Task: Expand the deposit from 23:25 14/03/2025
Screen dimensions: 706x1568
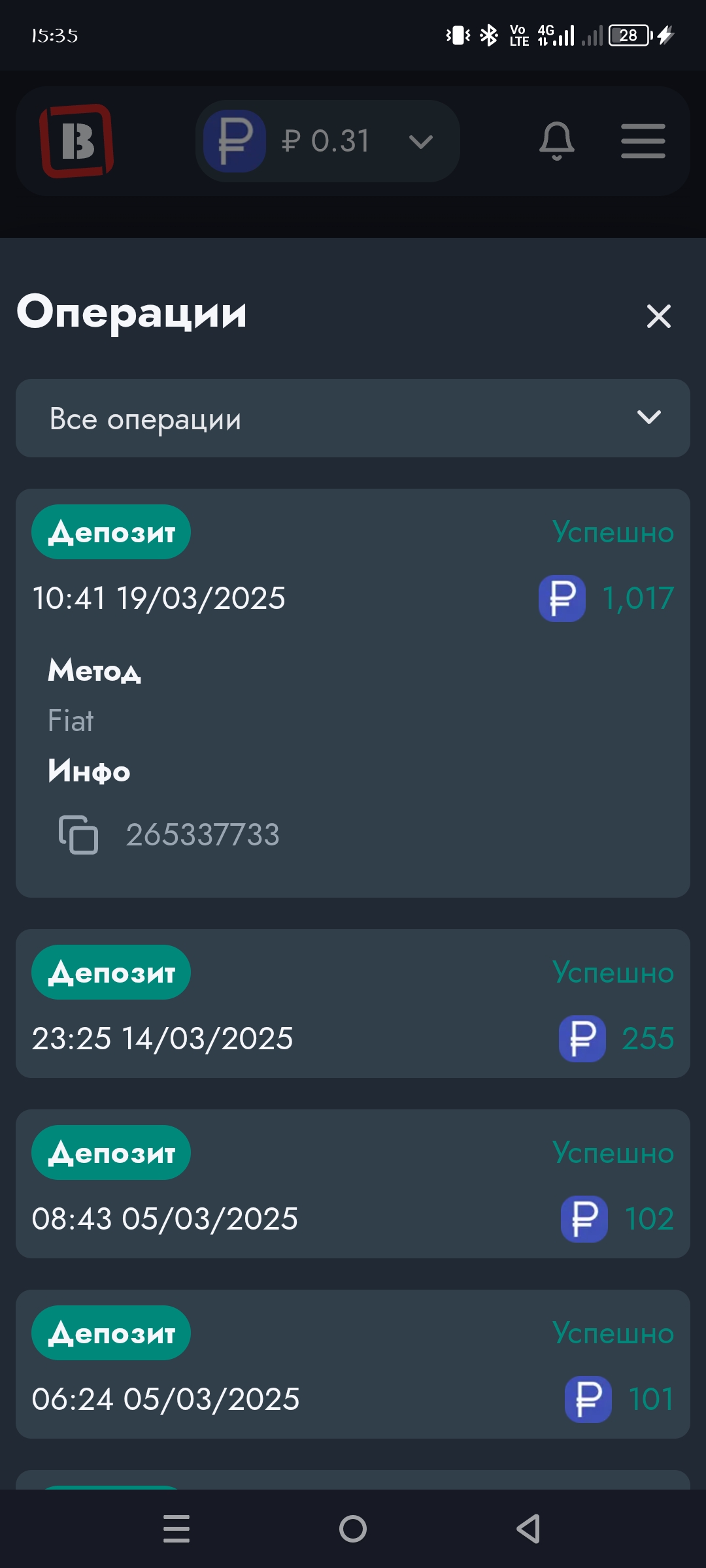Action: click(x=353, y=1004)
